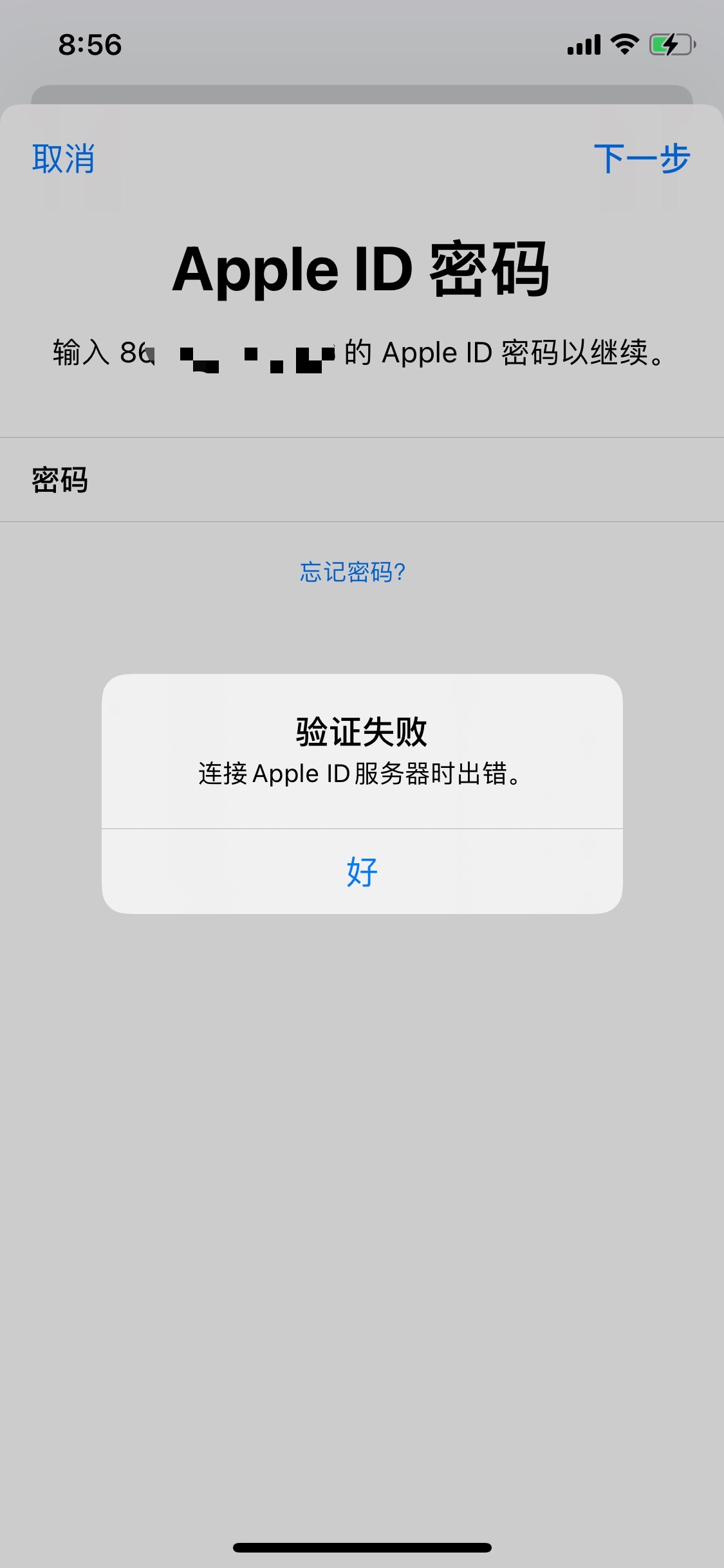Cancel with the 取消 button
Viewport: 724px width, 1568px height.
click(63, 158)
